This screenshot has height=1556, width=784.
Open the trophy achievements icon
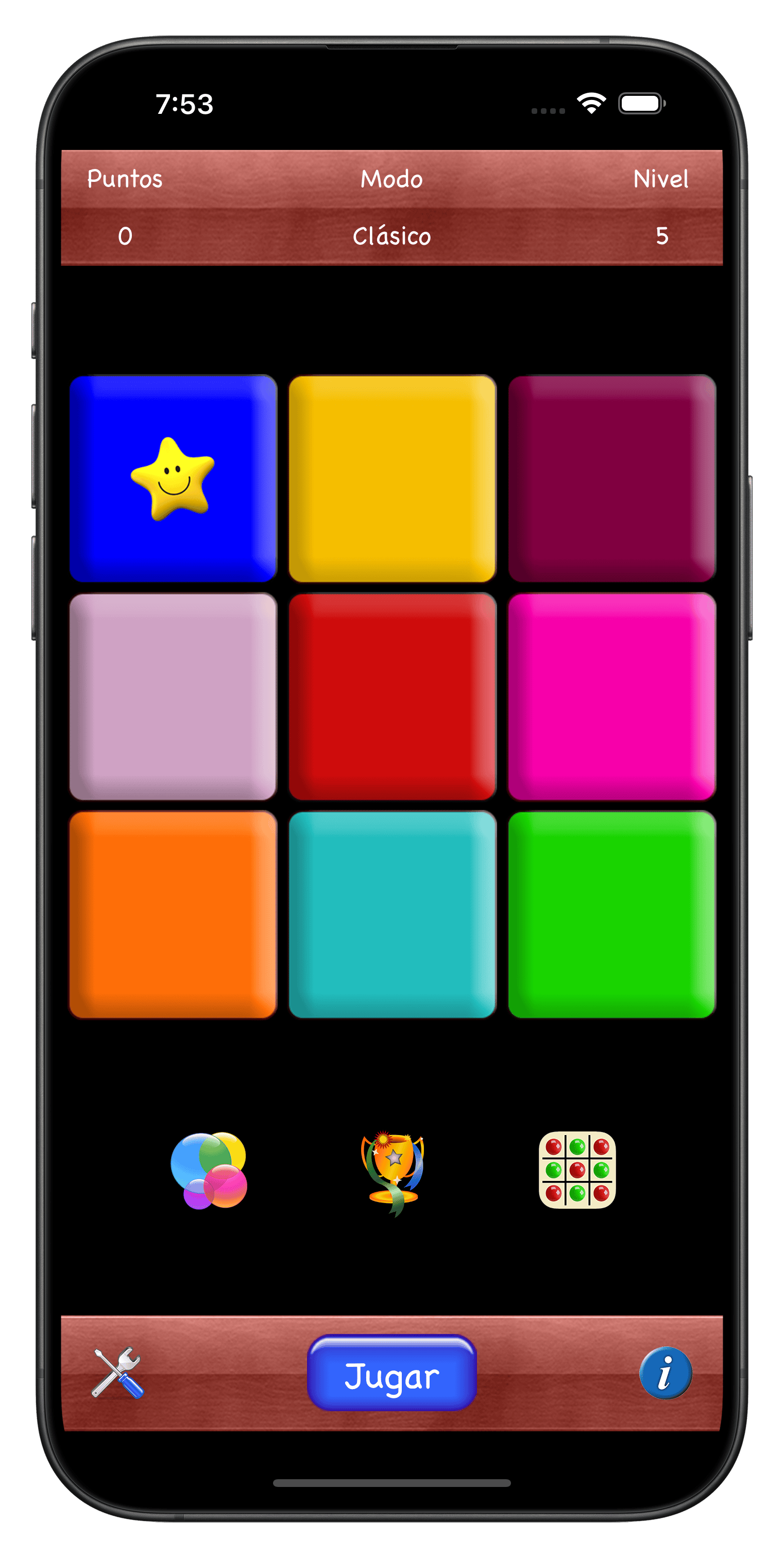pos(393,1173)
